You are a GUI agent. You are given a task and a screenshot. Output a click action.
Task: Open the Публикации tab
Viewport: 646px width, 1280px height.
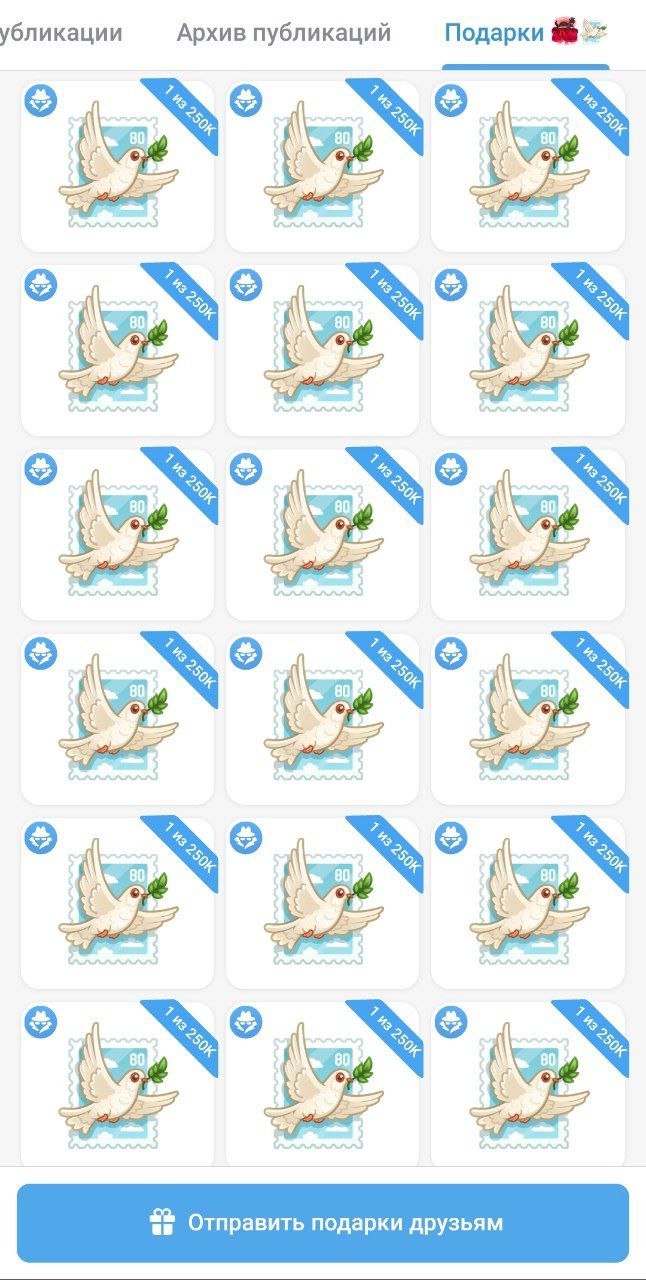coord(60,33)
